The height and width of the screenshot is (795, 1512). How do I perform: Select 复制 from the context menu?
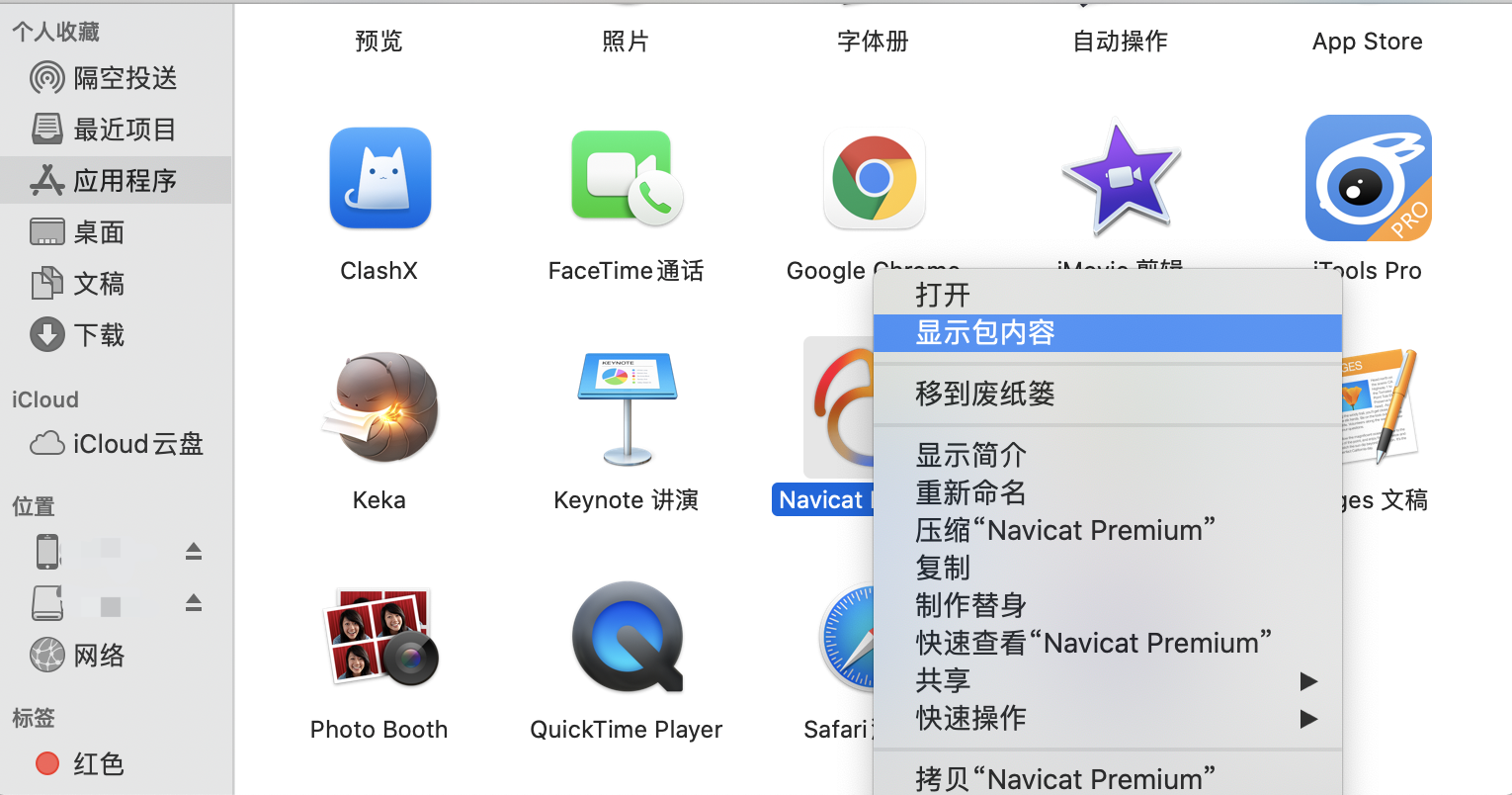pyautogui.click(x=943, y=568)
